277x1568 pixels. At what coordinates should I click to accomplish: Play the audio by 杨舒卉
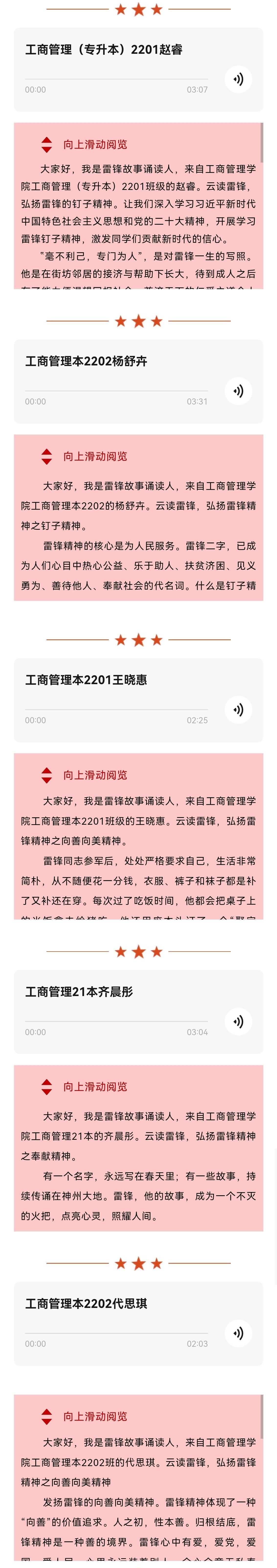tap(238, 391)
